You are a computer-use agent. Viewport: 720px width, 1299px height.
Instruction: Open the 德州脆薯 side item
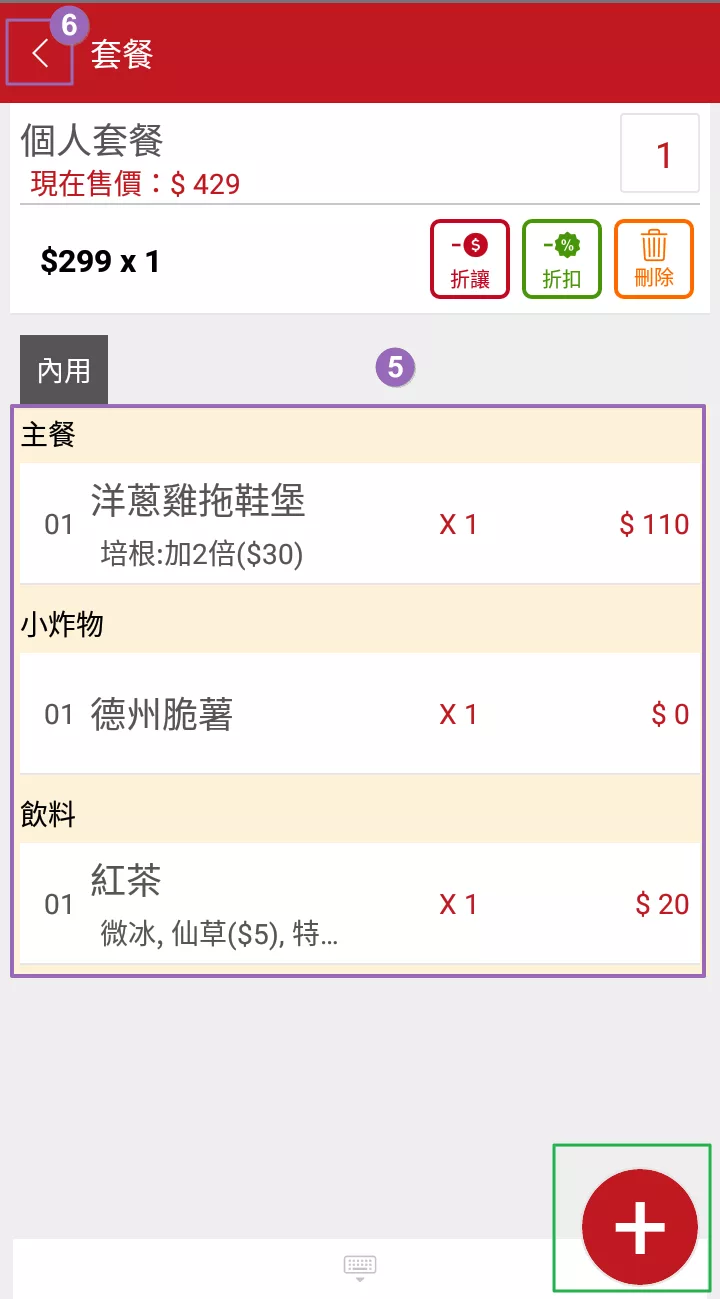coord(360,714)
